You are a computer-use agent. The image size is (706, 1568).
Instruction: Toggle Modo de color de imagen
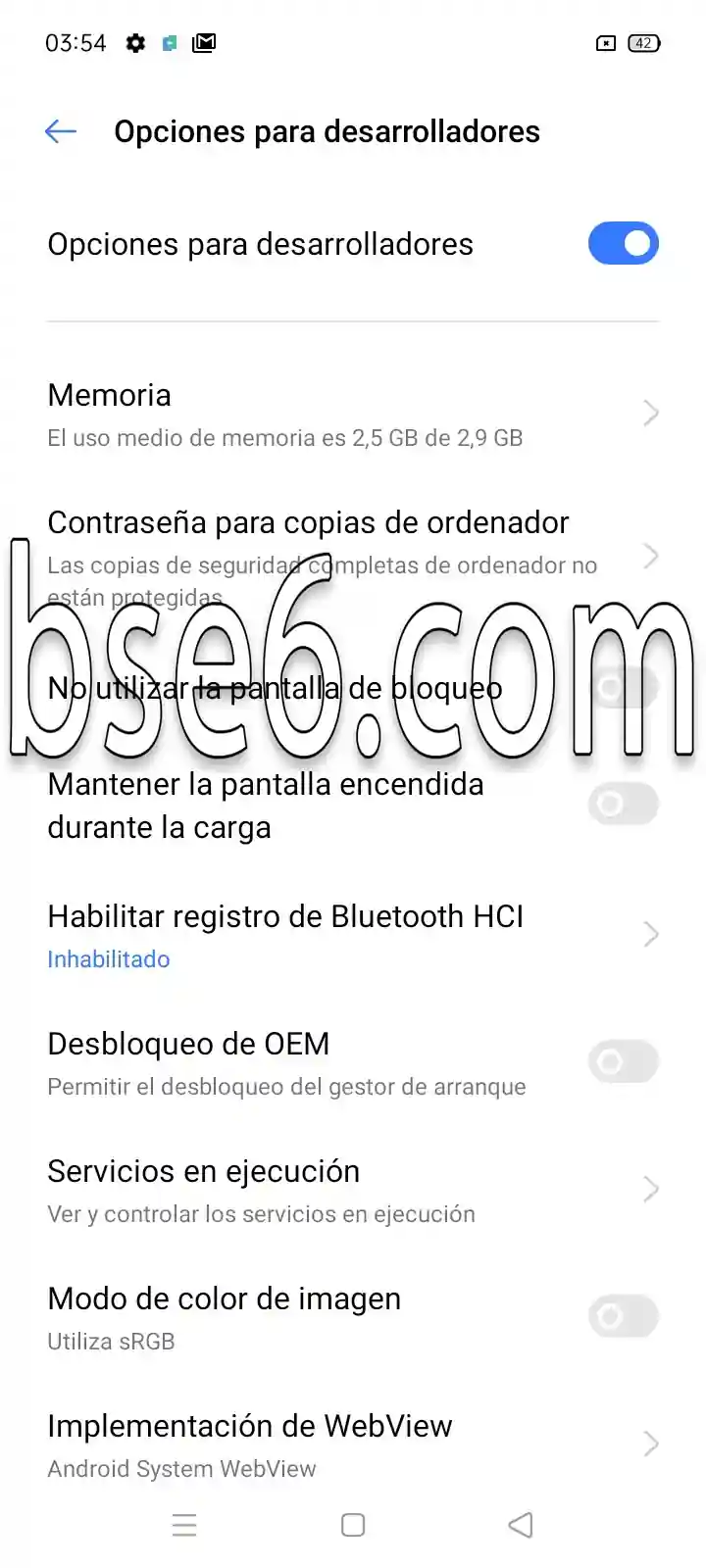coord(623,1317)
